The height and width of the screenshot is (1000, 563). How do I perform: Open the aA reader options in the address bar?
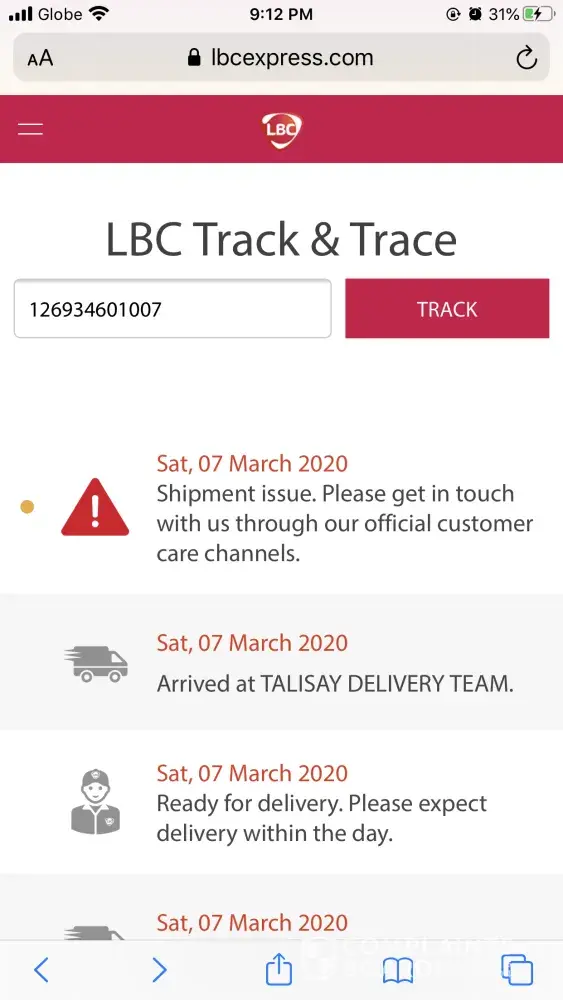tap(40, 59)
